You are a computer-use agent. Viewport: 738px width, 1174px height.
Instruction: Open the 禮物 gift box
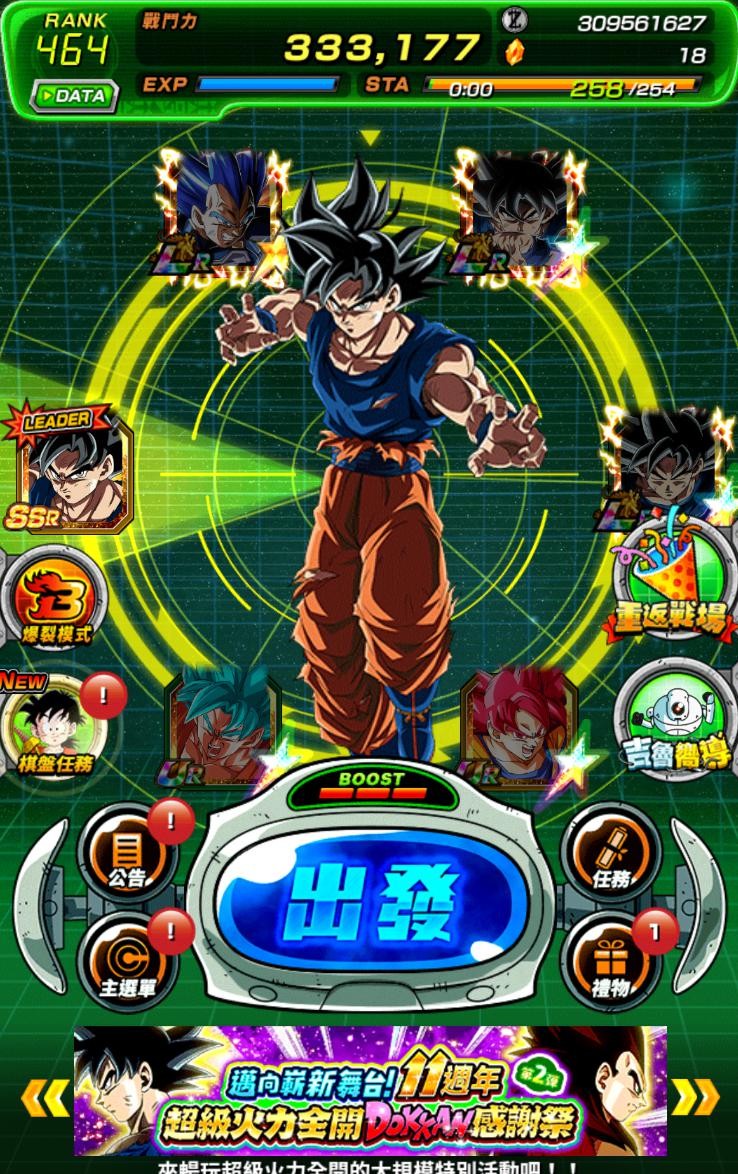pos(609,961)
